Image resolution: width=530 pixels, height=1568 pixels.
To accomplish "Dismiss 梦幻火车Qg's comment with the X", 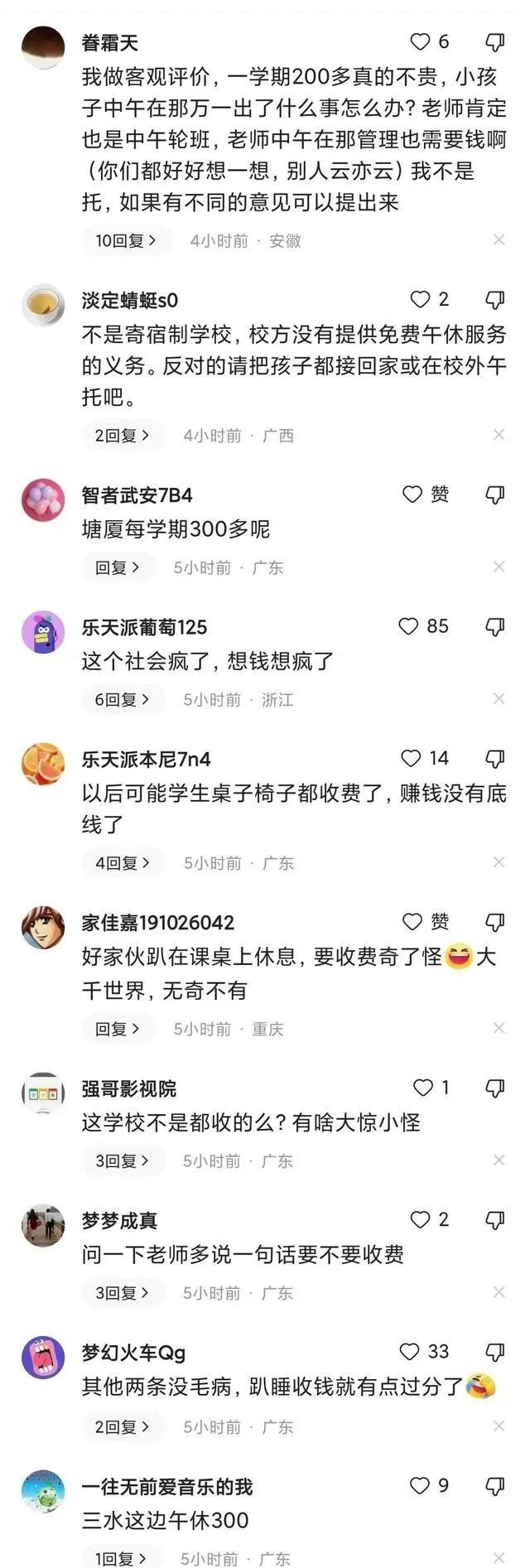I will coord(499,1426).
